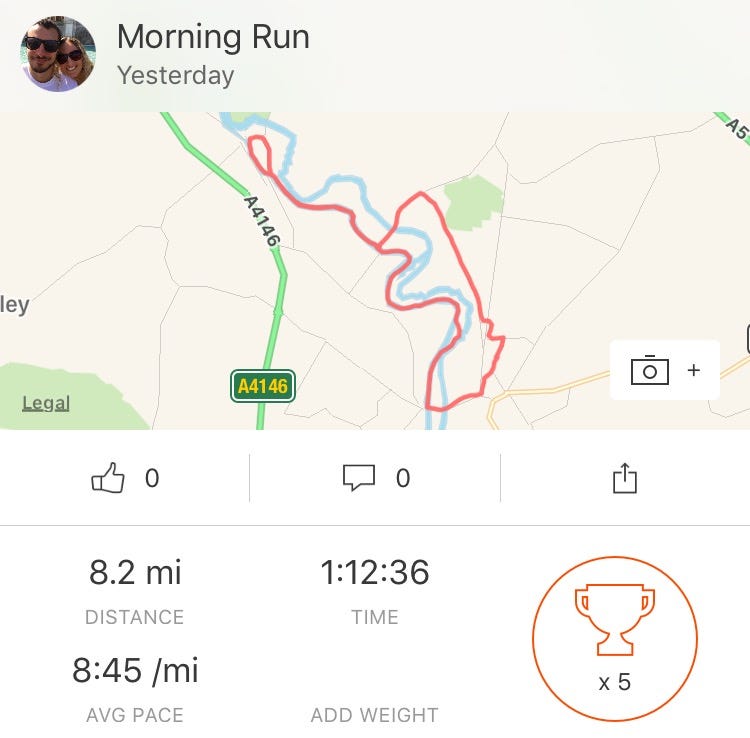This screenshot has height=738, width=750.
Task: Give kudos with the thumbs-up icon
Action: (109, 479)
